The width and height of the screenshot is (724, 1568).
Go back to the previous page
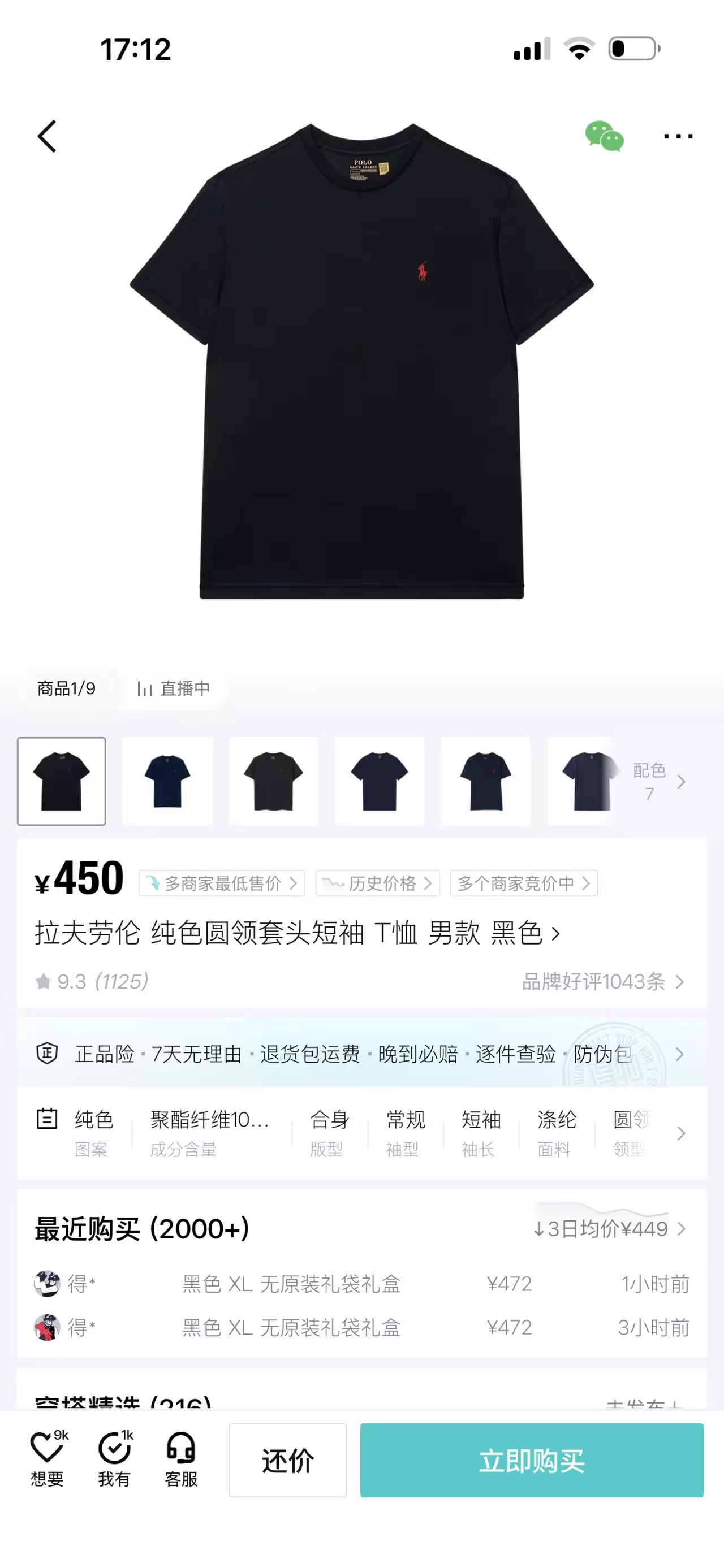click(48, 136)
